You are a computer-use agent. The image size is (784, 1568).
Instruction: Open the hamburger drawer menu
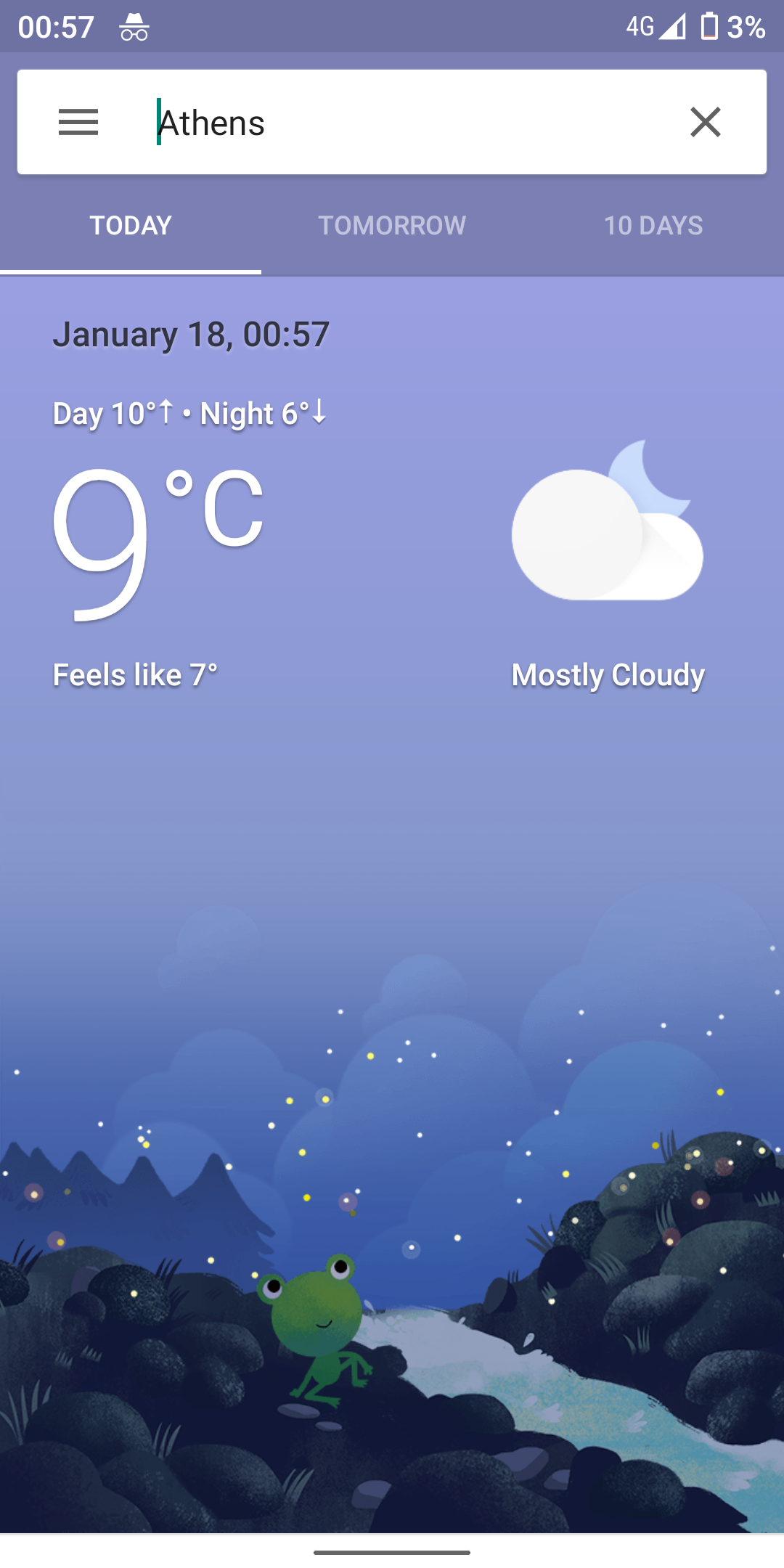point(78,122)
